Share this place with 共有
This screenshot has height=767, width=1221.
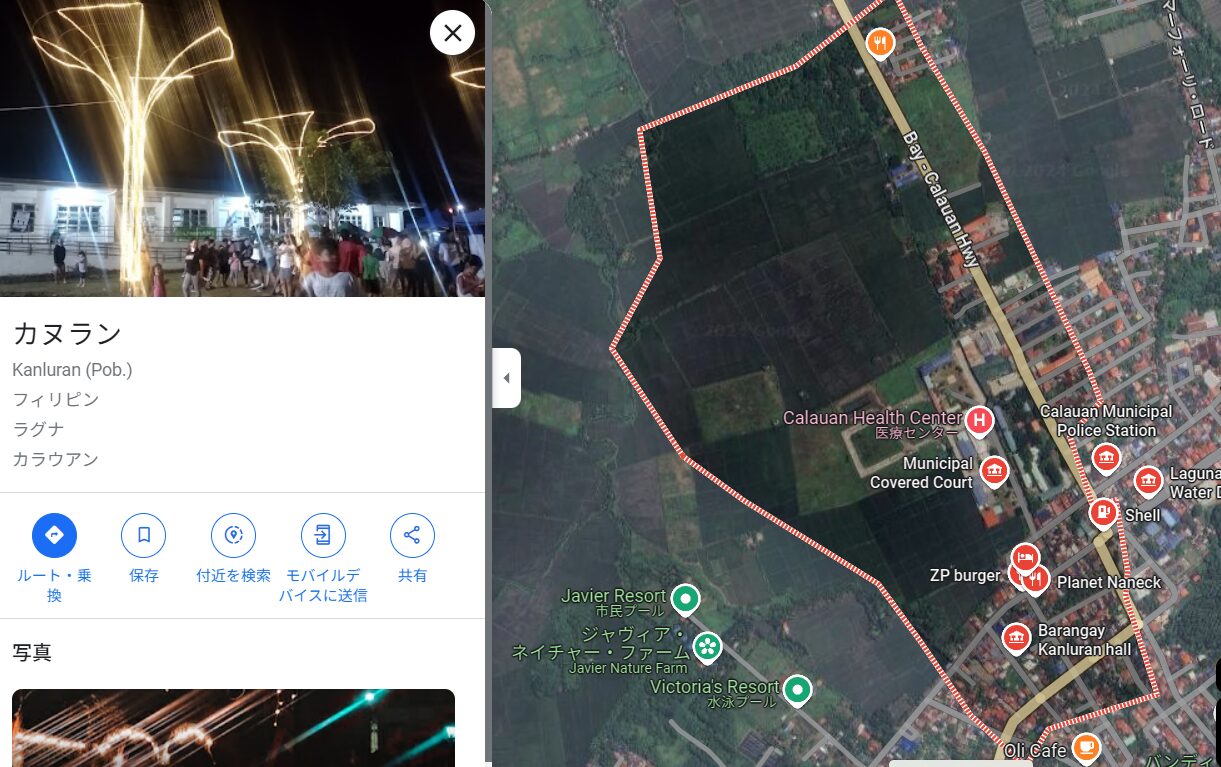coord(412,536)
